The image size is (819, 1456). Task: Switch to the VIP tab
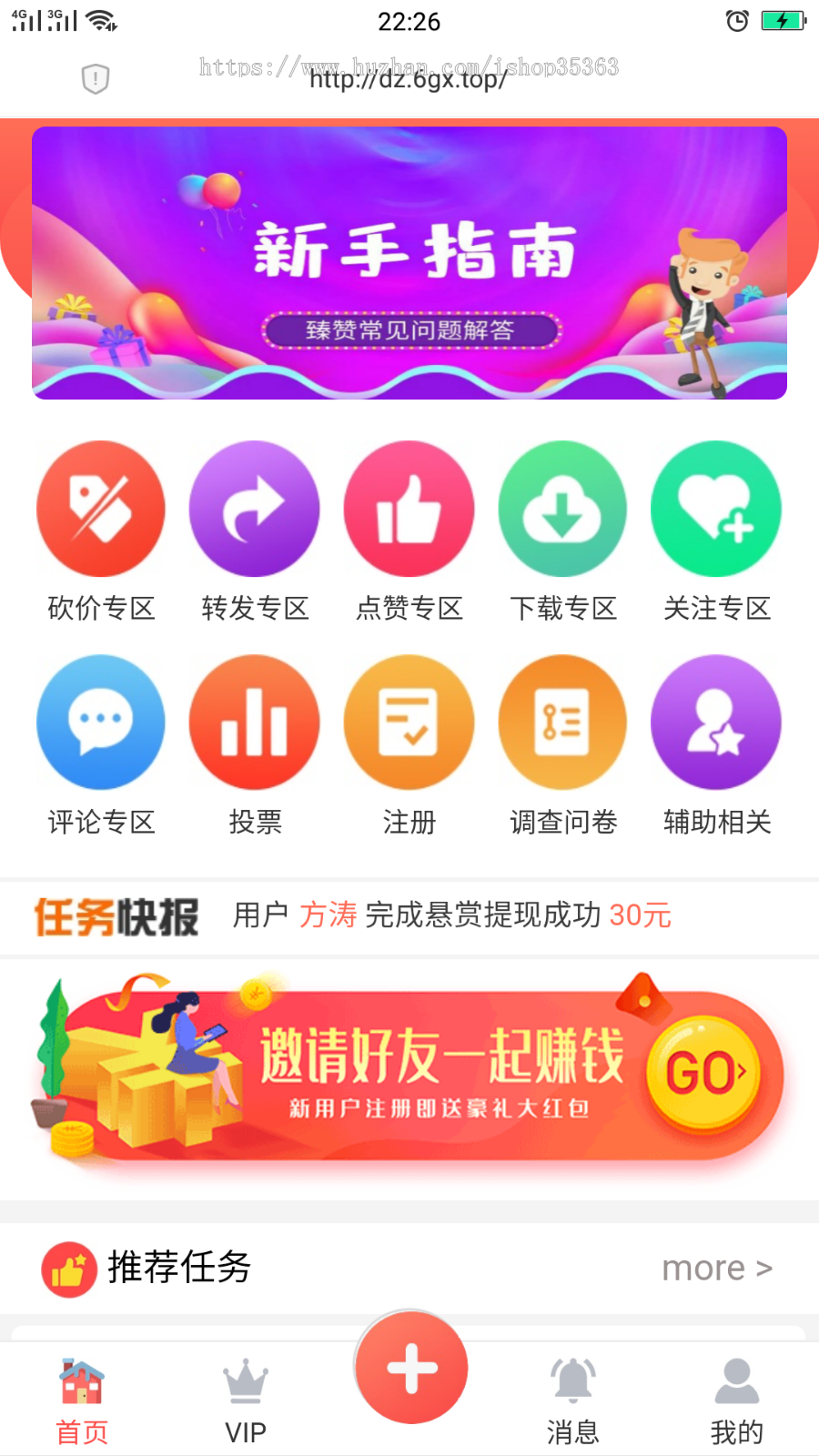tap(246, 1401)
